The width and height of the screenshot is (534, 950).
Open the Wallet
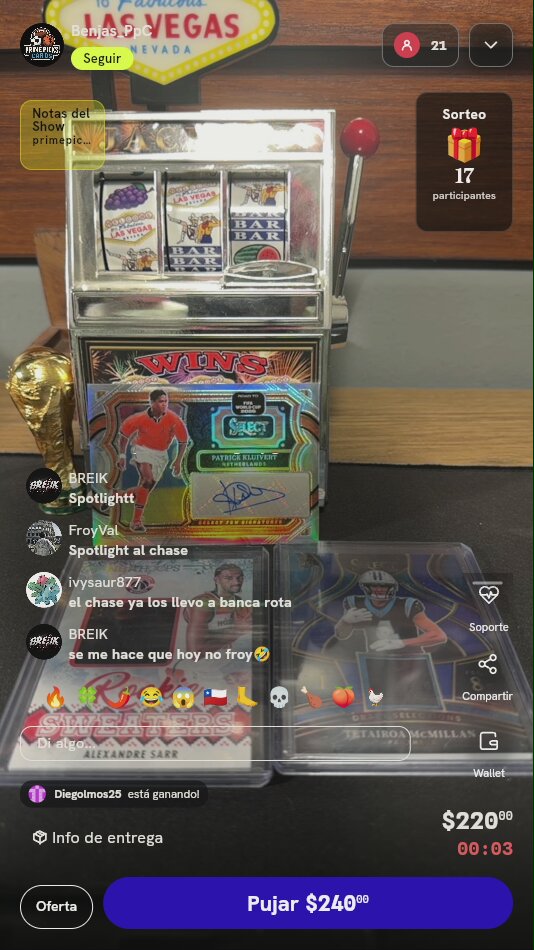tap(489, 754)
